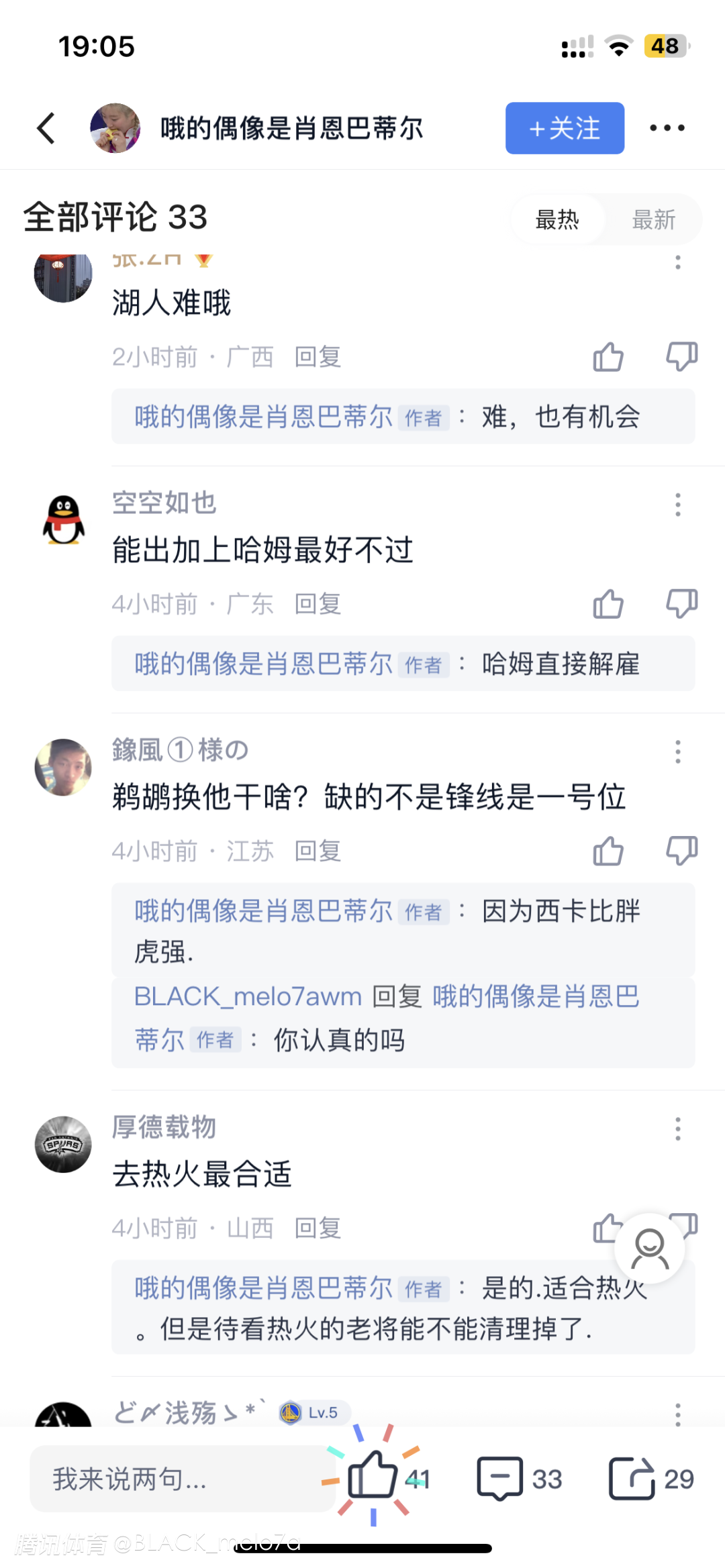
Task: Like the comment 湖人难哦
Action: point(608,357)
